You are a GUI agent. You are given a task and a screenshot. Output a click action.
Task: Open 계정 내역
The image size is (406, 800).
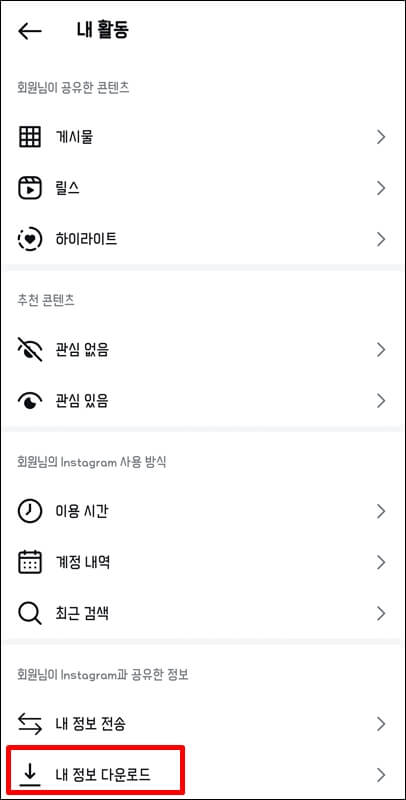[x=203, y=562]
